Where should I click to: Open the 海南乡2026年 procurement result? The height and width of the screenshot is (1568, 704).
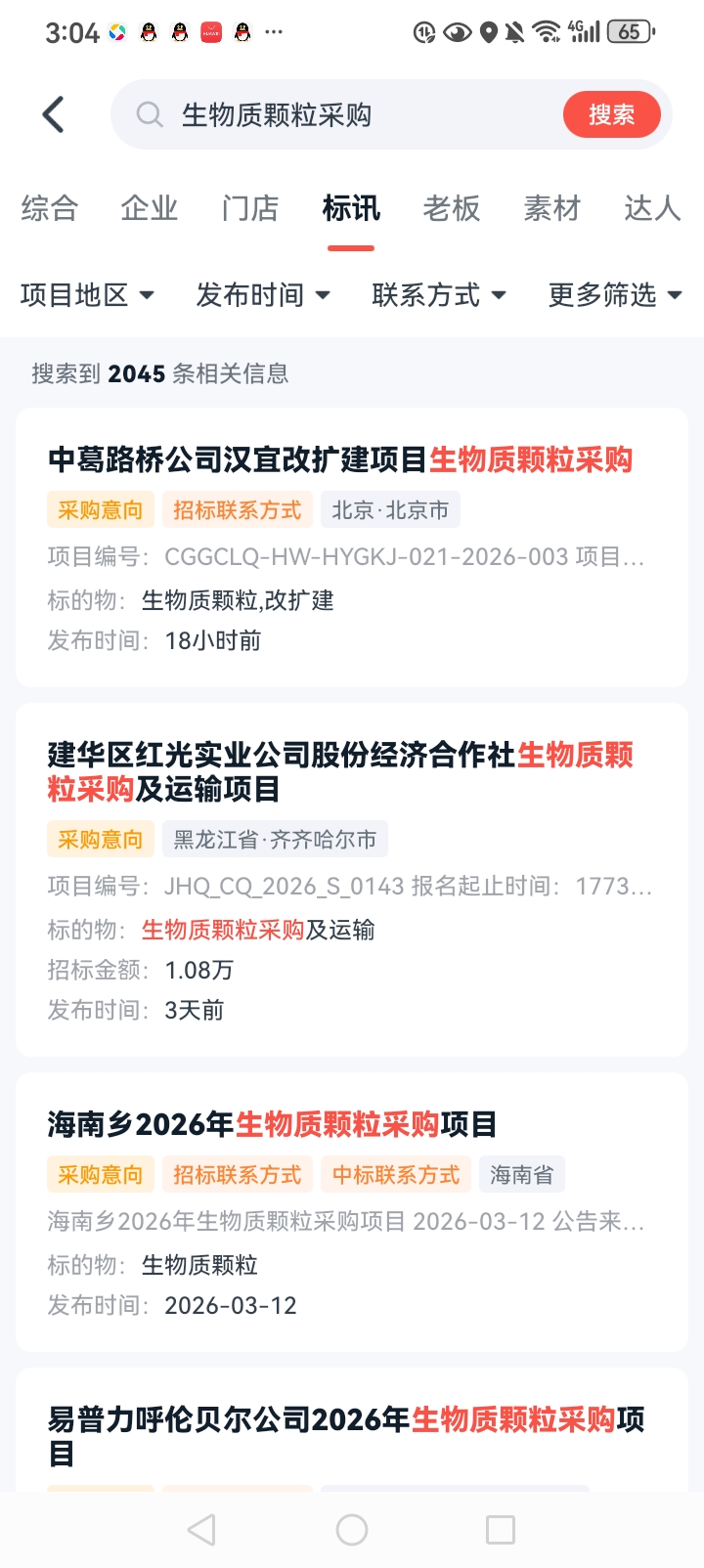[x=273, y=1124]
